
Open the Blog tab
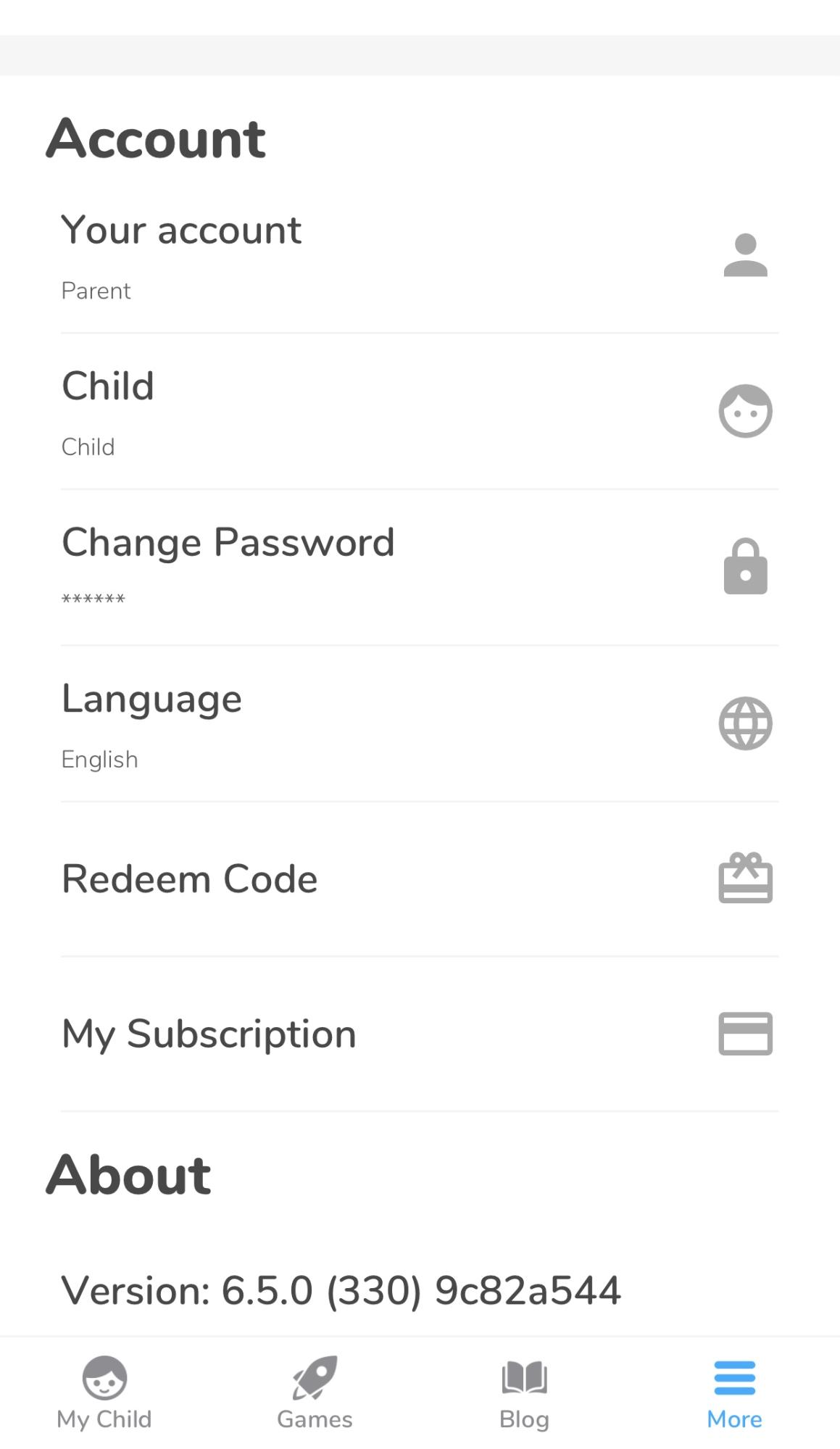524,1393
